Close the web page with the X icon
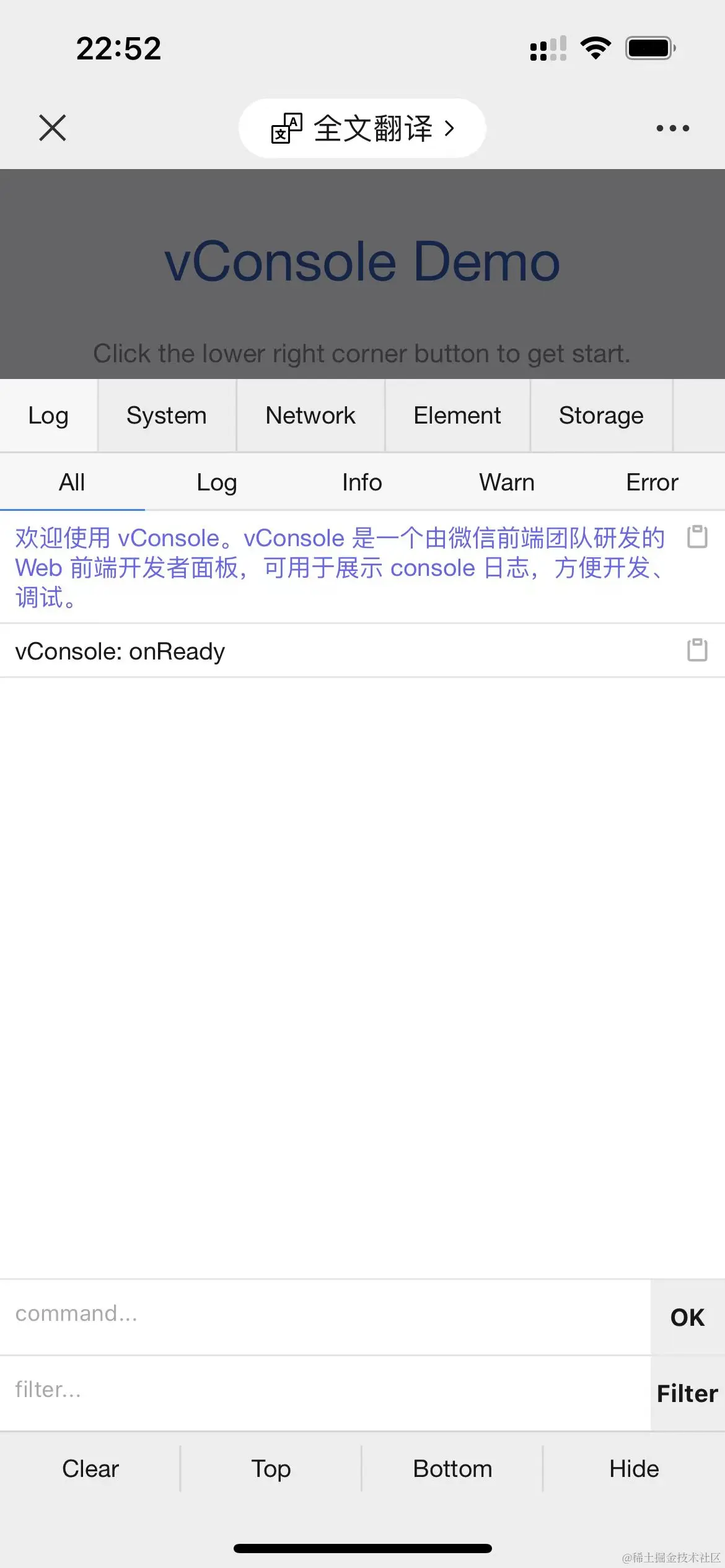The image size is (725, 1568). (x=52, y=128)
